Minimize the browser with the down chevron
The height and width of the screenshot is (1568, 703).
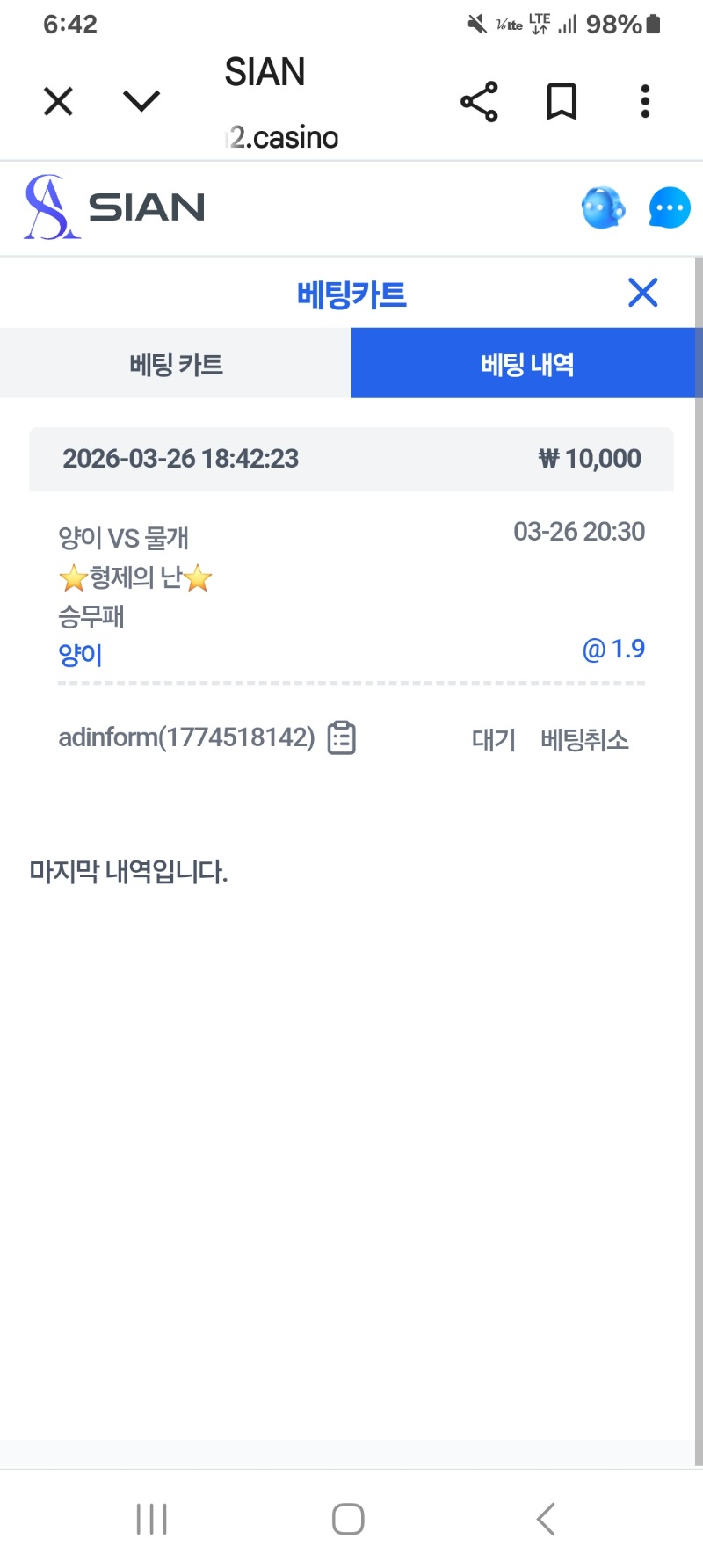pos(141,101)
